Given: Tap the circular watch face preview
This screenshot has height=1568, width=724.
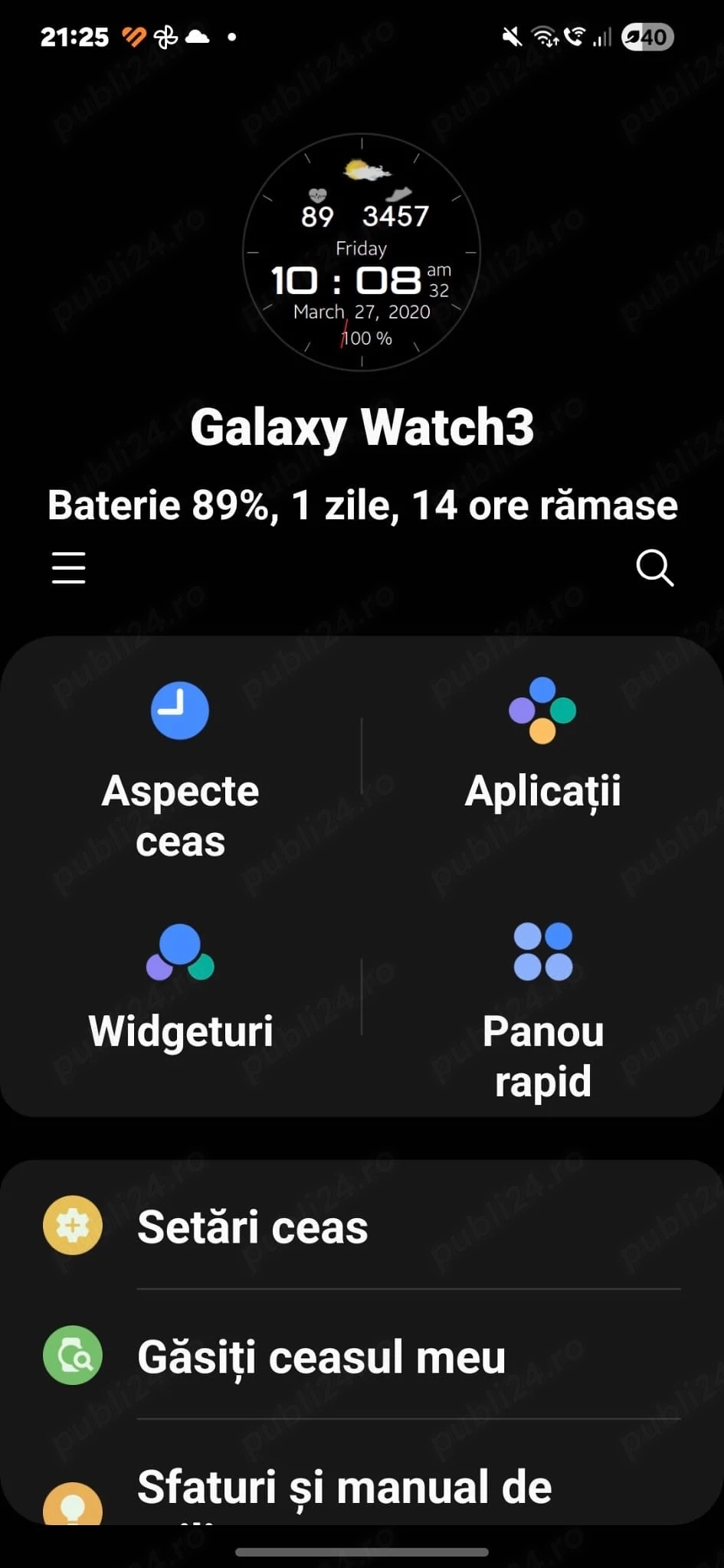Looking at the screenshot, I should click(x=362, y=253).
